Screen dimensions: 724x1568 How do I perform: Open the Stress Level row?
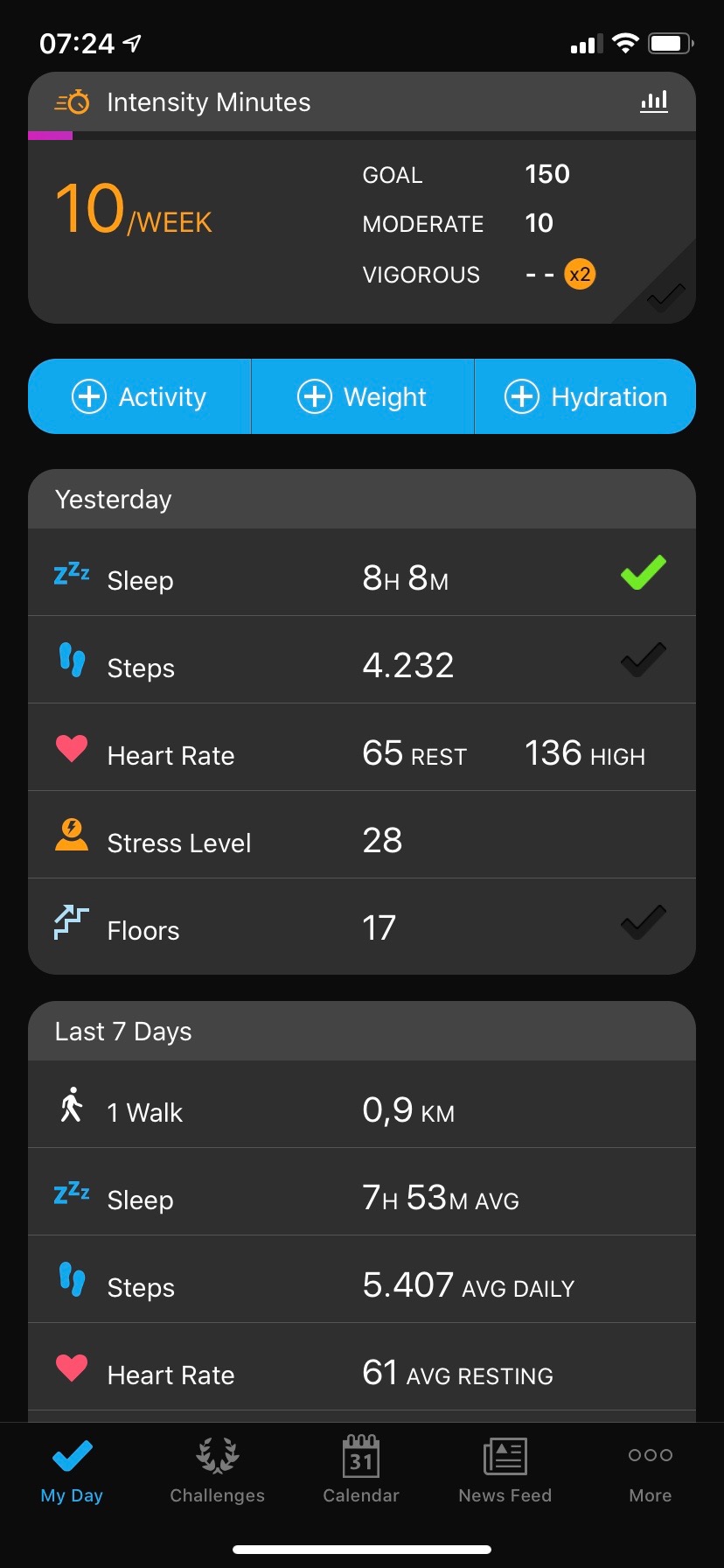click(x=362, y=835)
